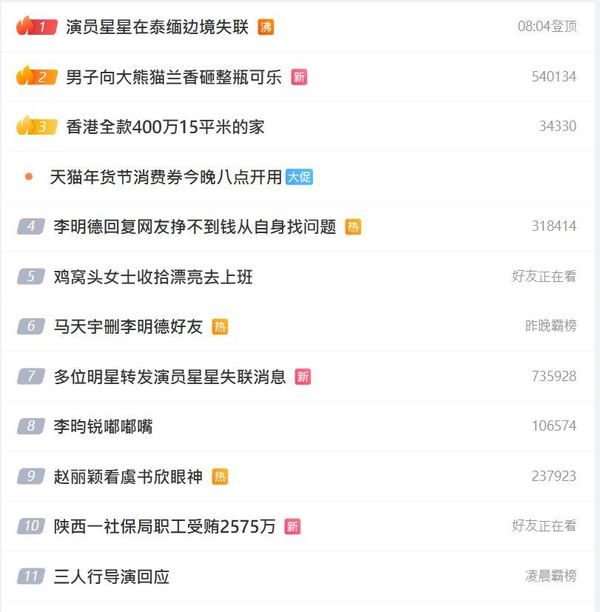
Task: Open the promoted topic 天猫年货节消费券今晚八点开用
Action: pyautogui.click(x=166, y=177)
